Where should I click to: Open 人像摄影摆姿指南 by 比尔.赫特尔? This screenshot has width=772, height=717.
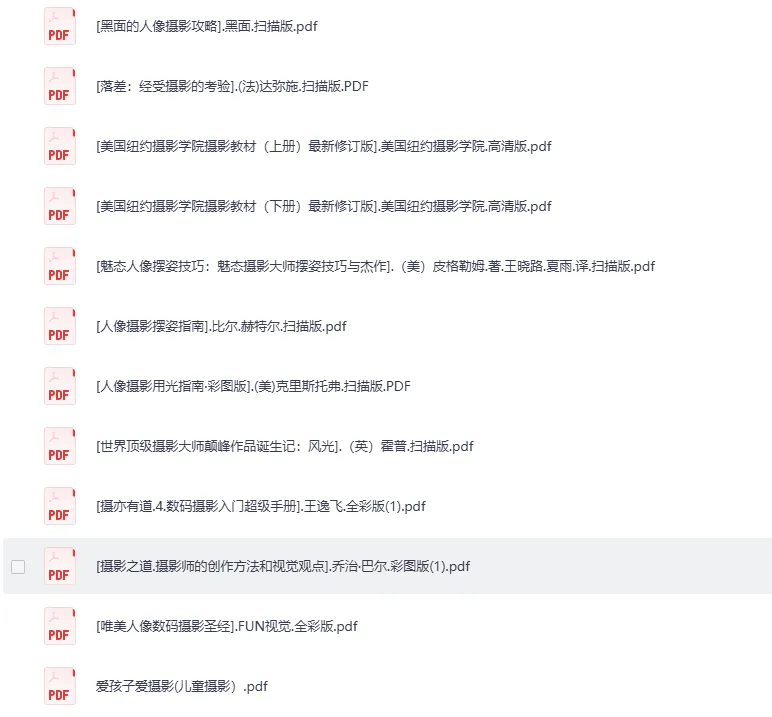221,326
